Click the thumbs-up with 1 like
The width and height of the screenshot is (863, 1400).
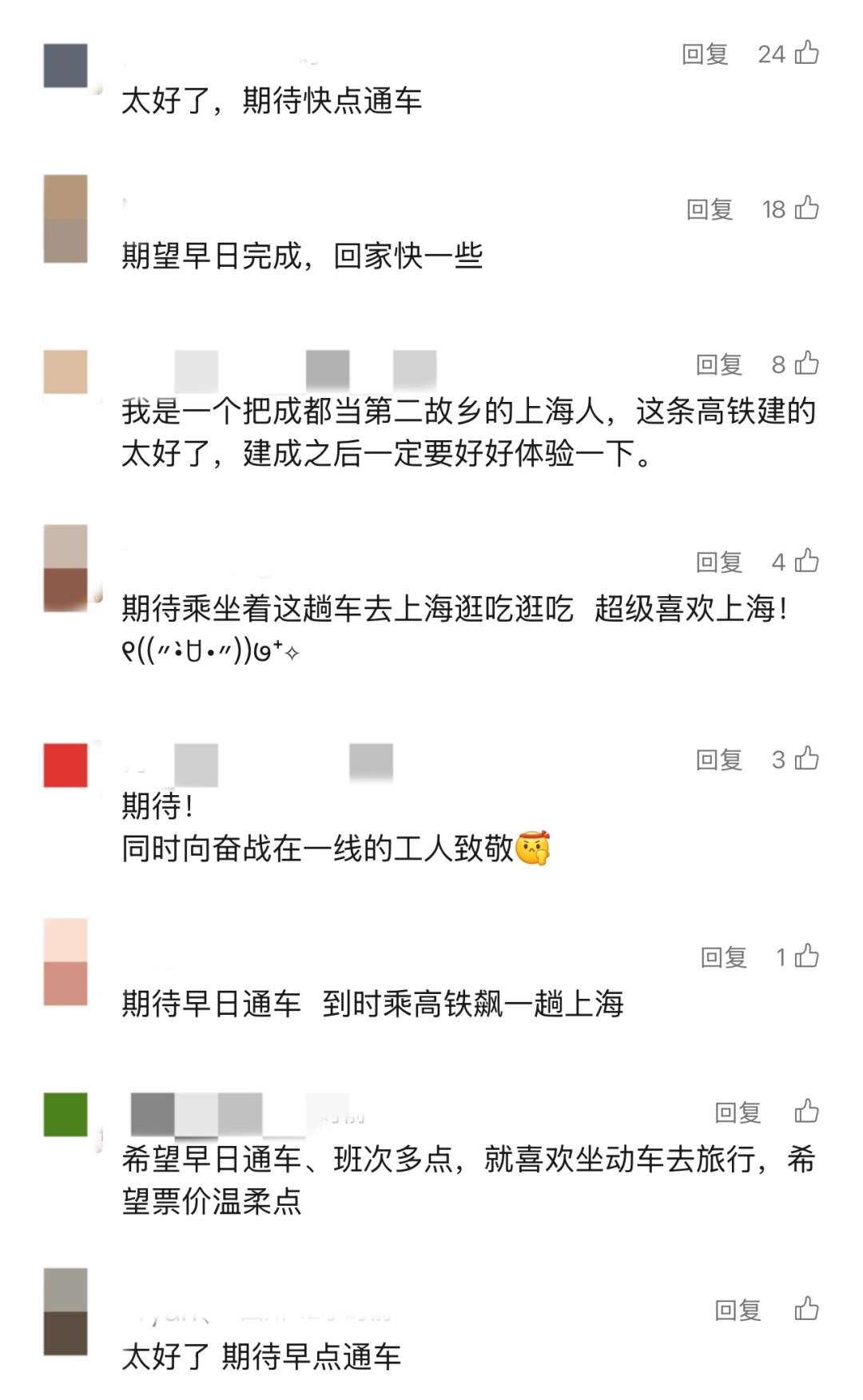click(x=807, y=957)
